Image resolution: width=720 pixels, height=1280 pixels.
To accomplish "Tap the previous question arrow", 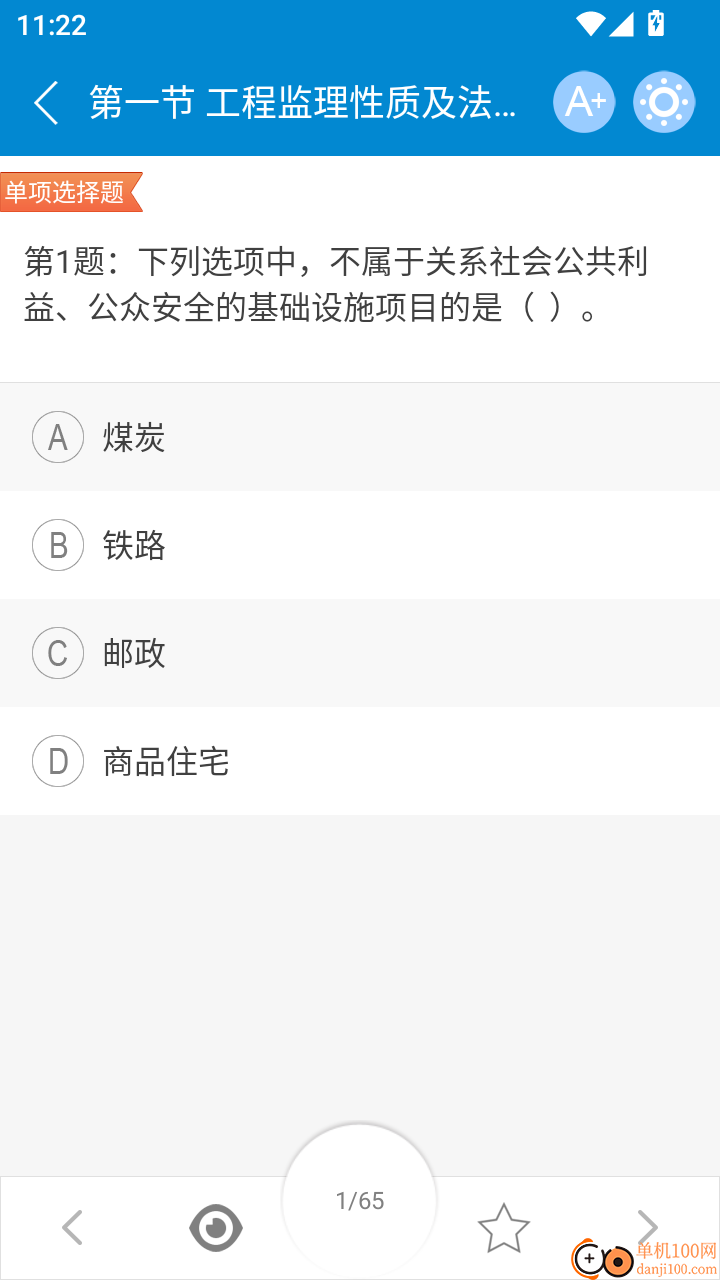I will coord(72,1227).
